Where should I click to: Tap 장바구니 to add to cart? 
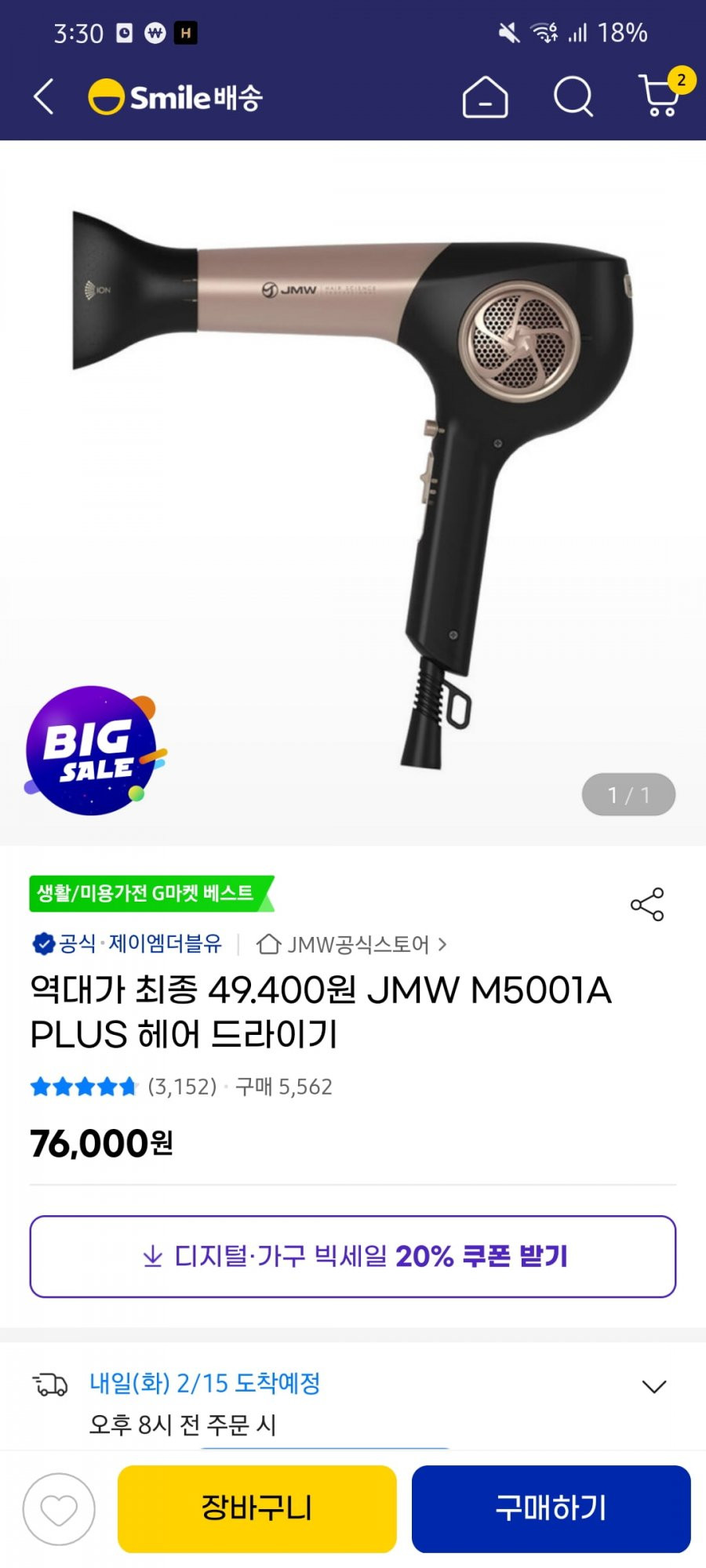click(257, 1508)
